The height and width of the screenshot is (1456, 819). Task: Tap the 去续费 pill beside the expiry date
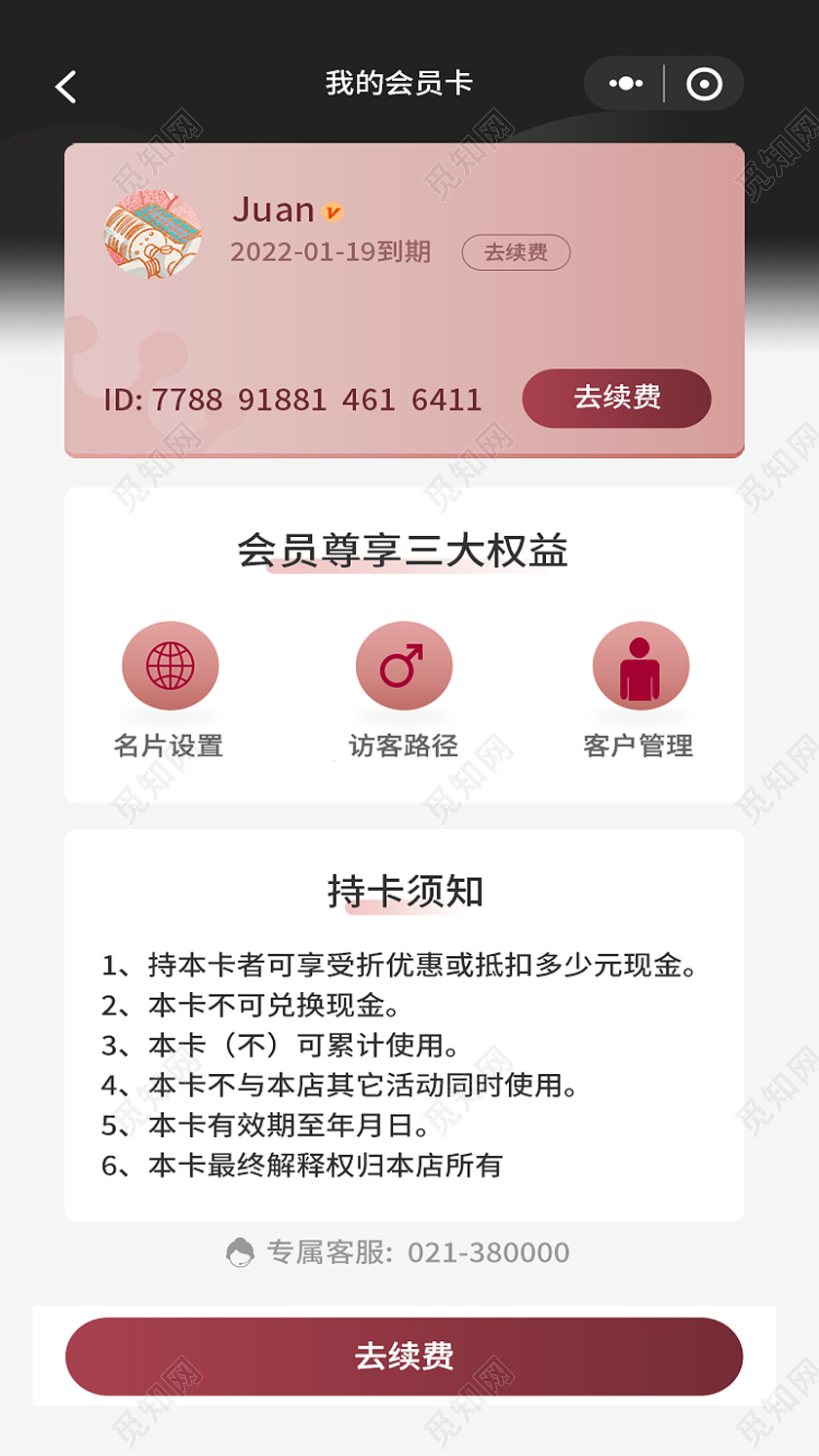(516, 251)
